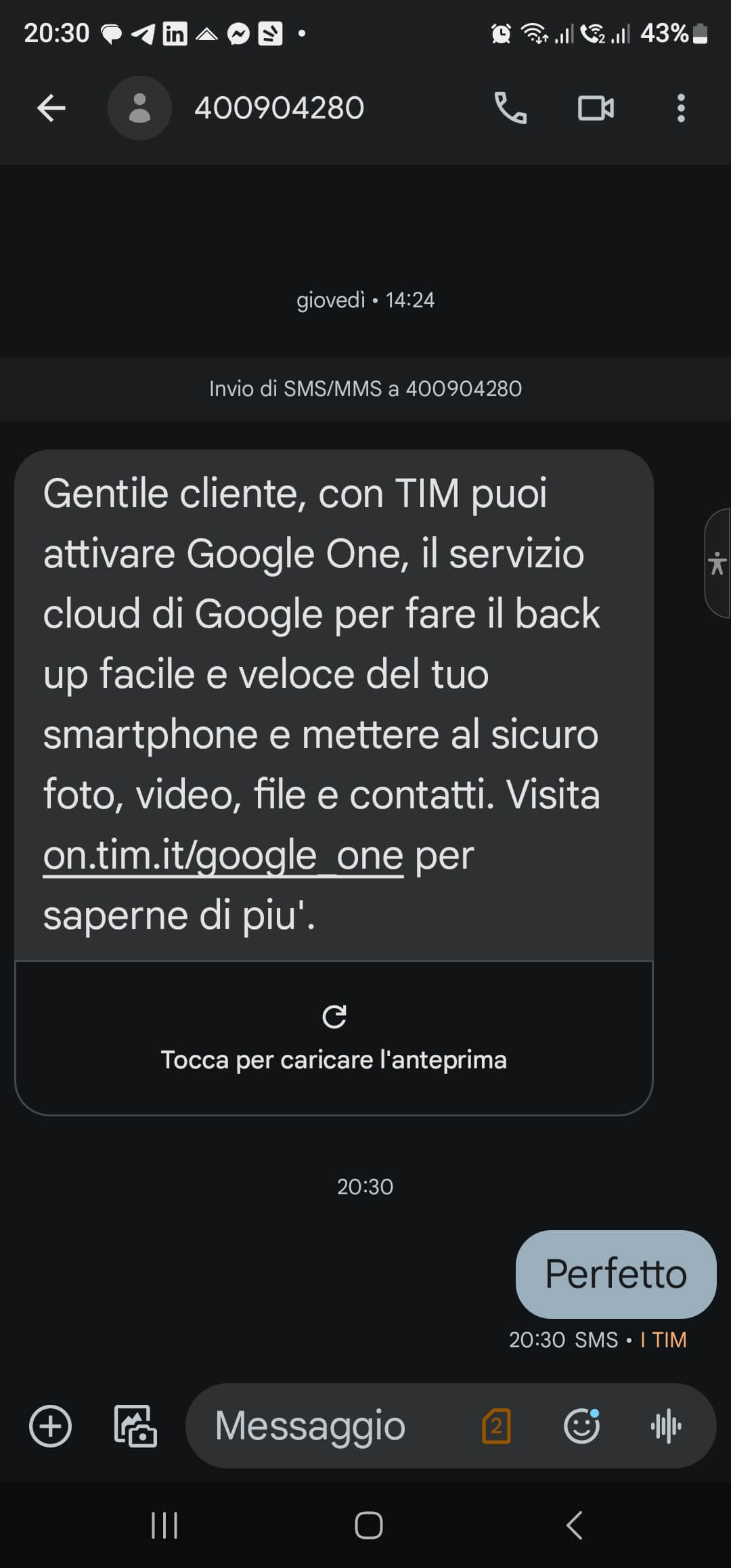Start a voice call to 400904280

click(510, 108)
